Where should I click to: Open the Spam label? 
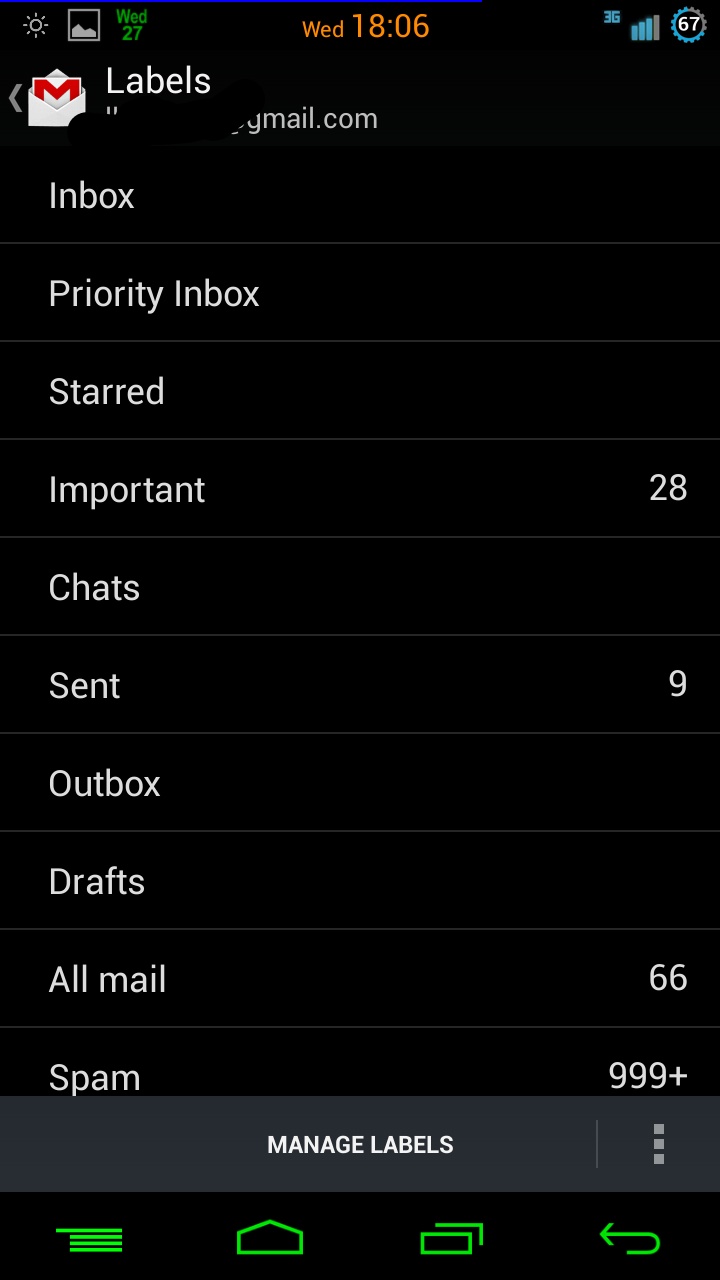(360, 1070)
